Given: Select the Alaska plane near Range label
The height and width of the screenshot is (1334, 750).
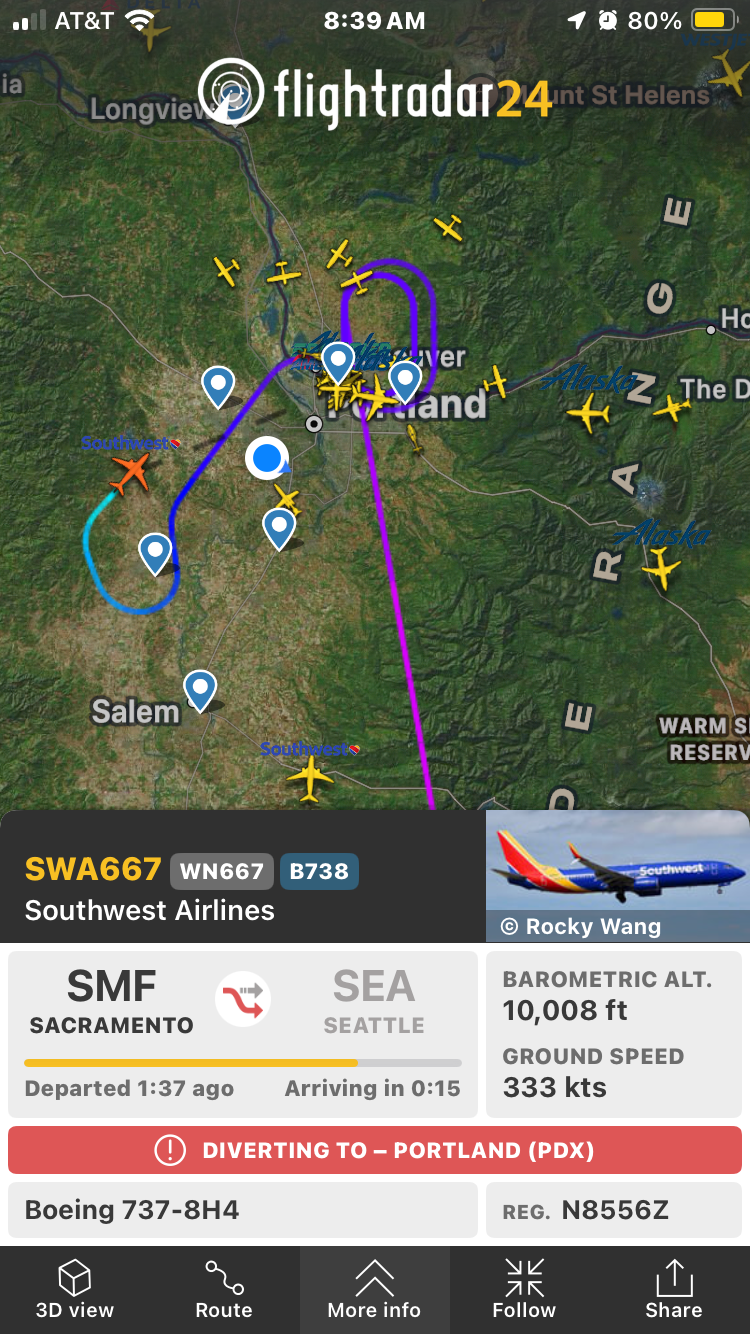Looking at the screenshot, I should coord(661,568).
